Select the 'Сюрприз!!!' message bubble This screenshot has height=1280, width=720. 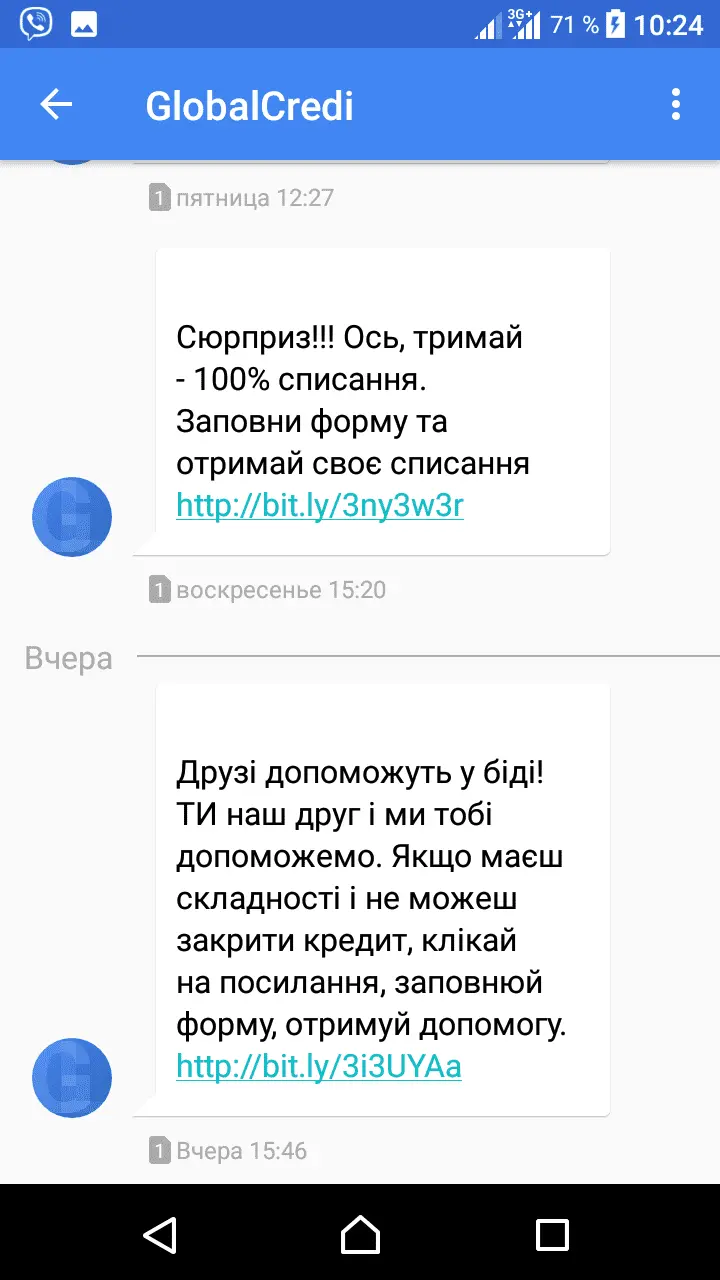click(382, 400)
